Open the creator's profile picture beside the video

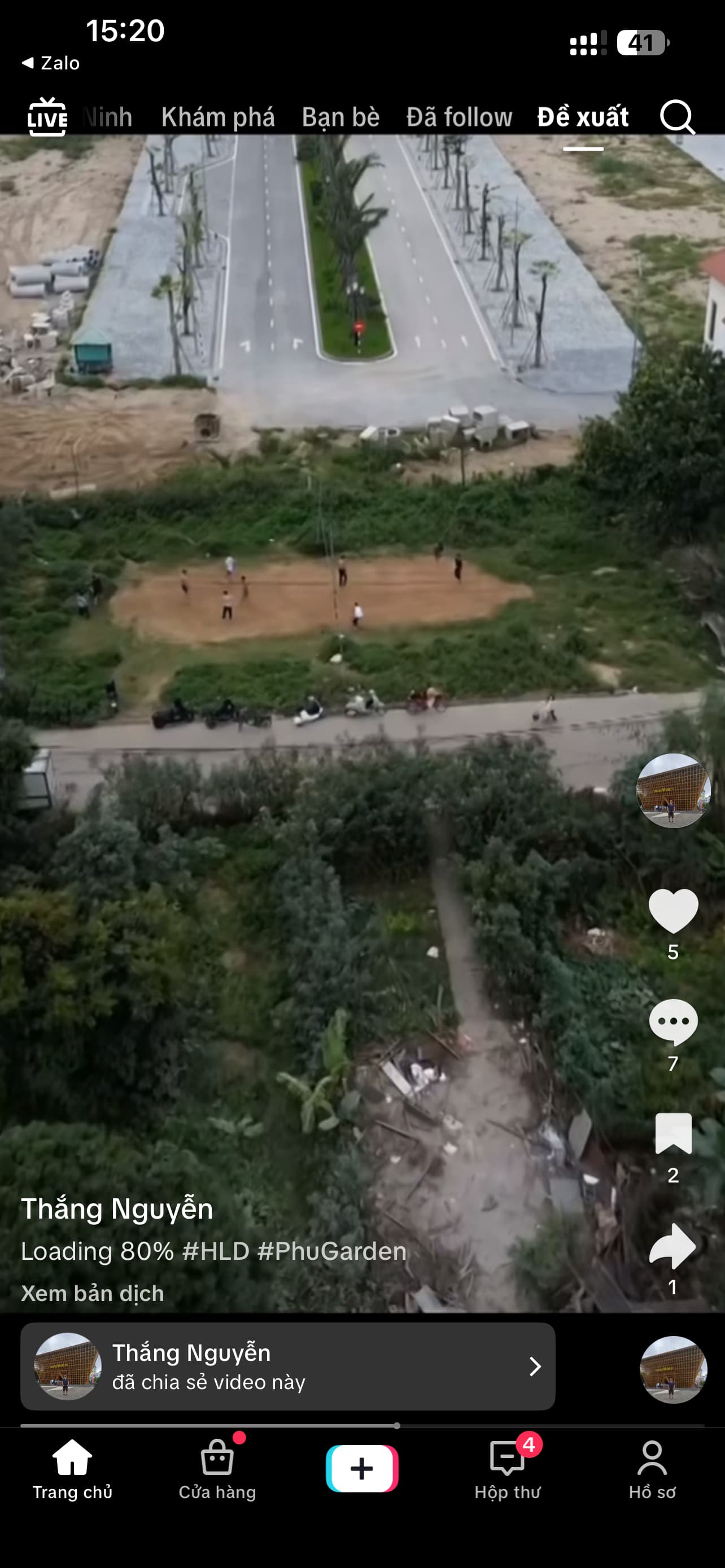click(x=672, y=791)
